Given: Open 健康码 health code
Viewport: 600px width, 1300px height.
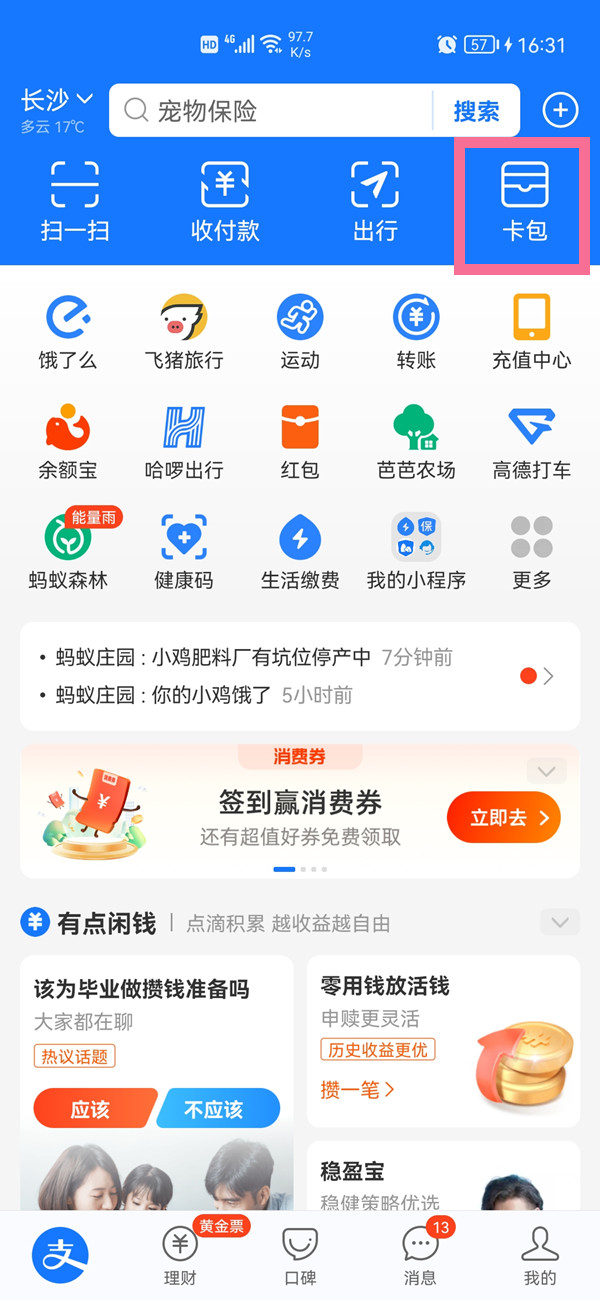Looking at the screenshot, I should click(184, 552).
